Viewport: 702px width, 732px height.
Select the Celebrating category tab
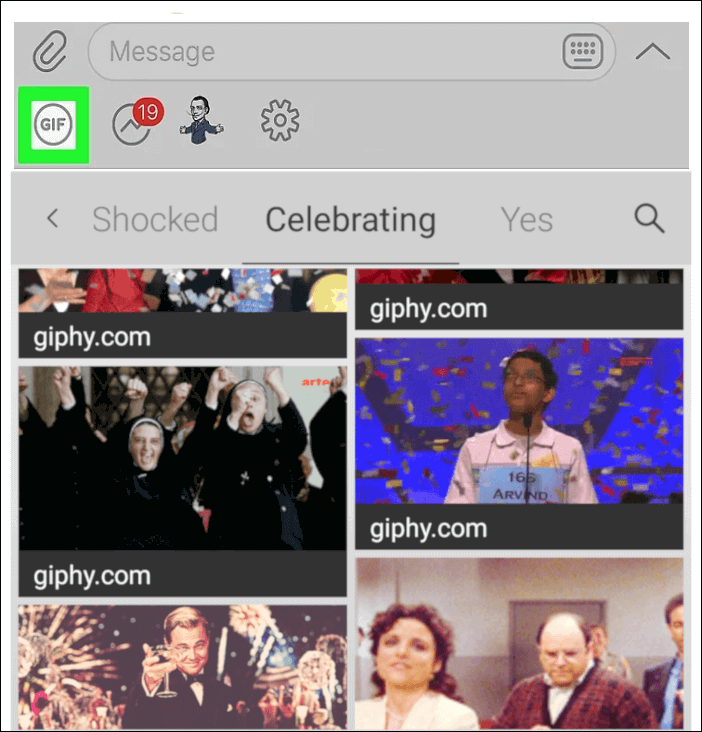click(350, 219)
